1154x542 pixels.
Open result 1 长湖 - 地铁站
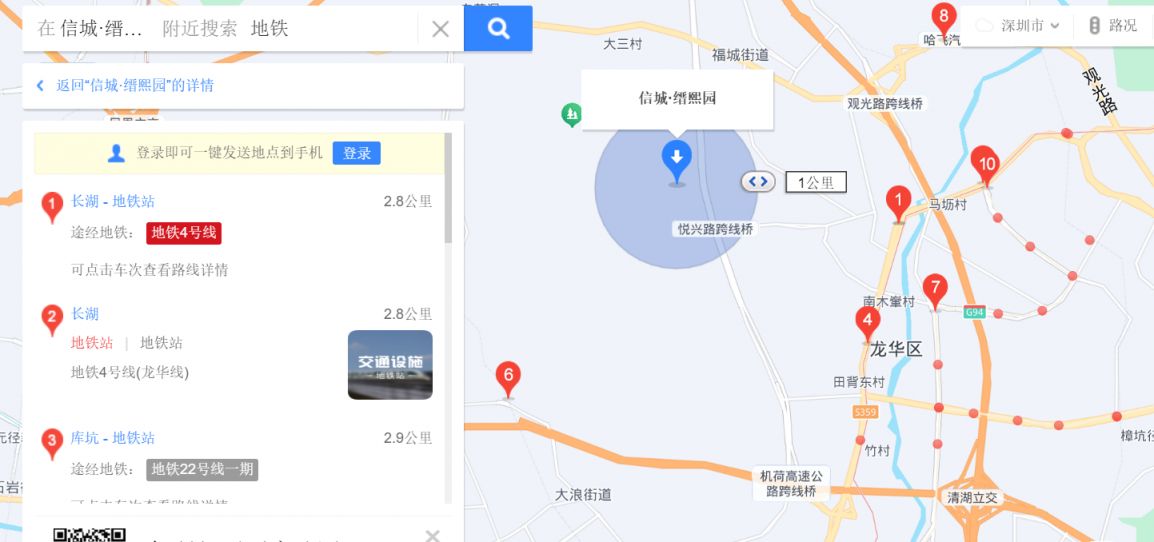pyautogui.click(x=112, y=201)
